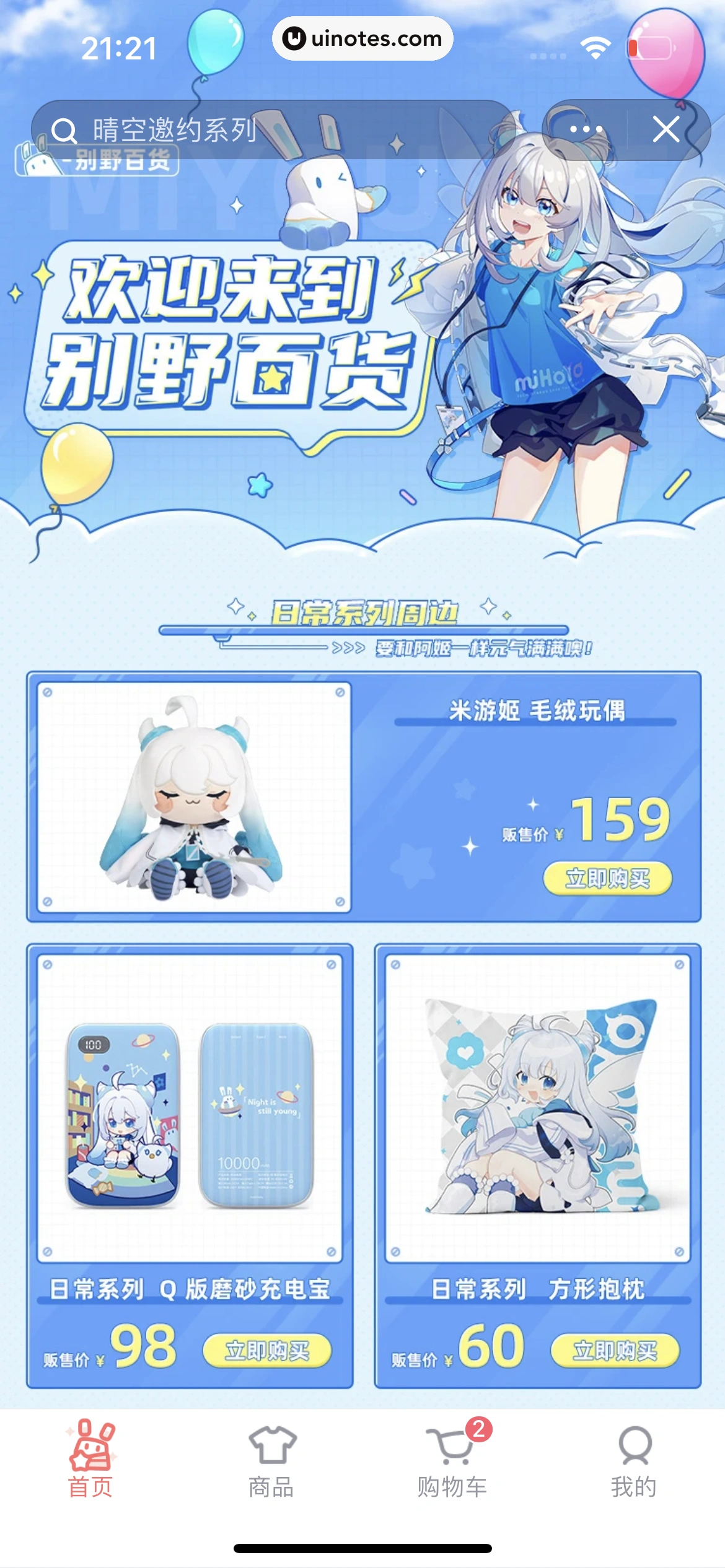Go to the 我的 profile tab
725x1568 pixels.
click(633, 1458)
